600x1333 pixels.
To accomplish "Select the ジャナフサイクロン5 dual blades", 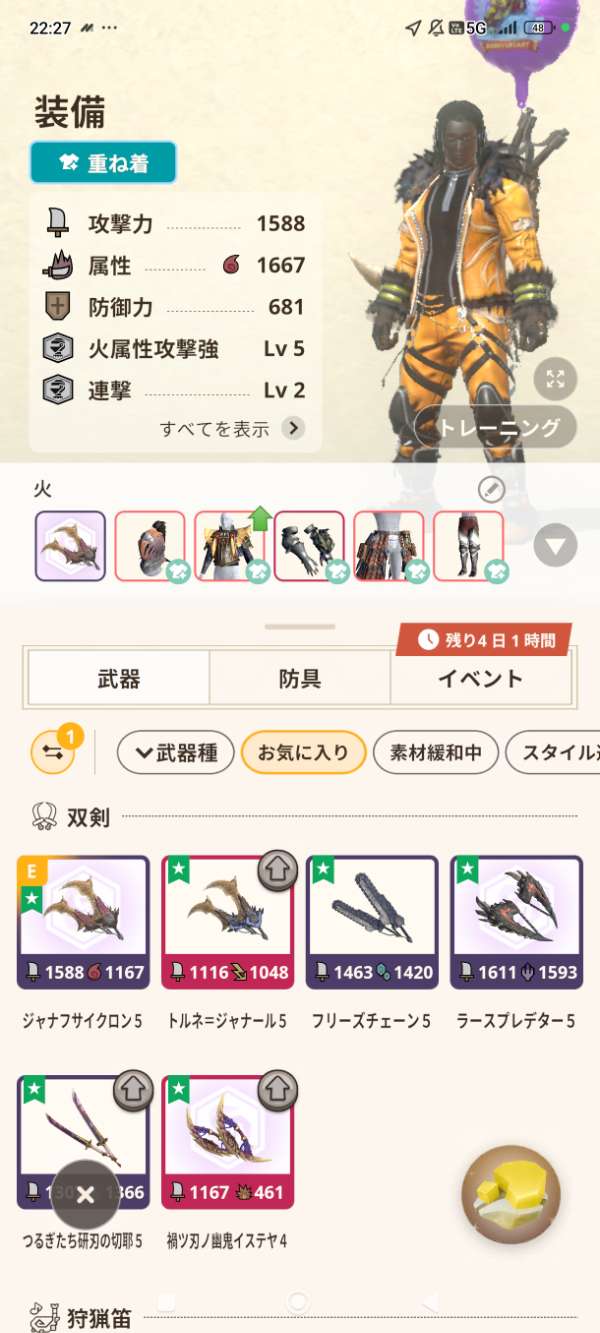I will pos(83,922).
